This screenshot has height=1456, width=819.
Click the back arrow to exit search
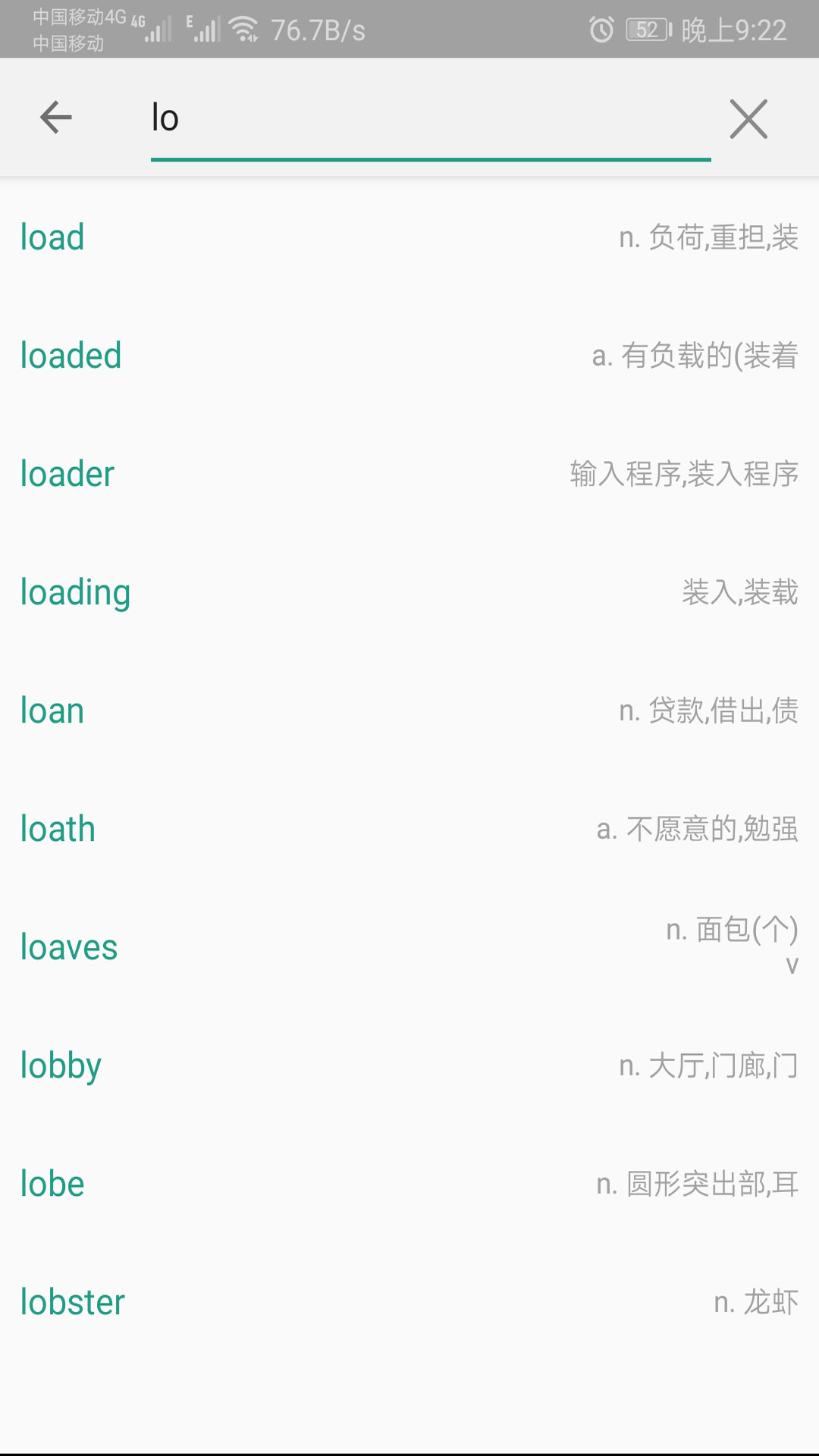point(55,118)
